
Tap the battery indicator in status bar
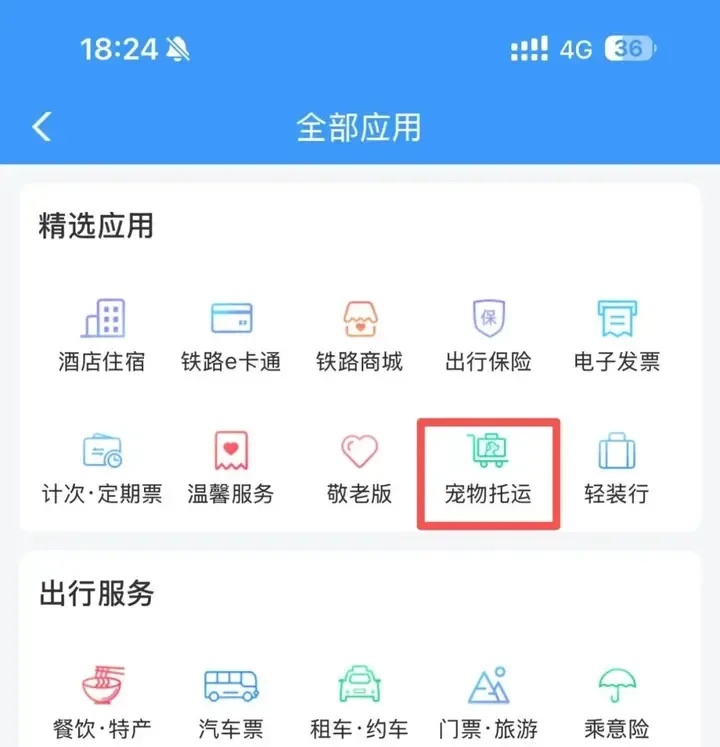tap(630, 47)
